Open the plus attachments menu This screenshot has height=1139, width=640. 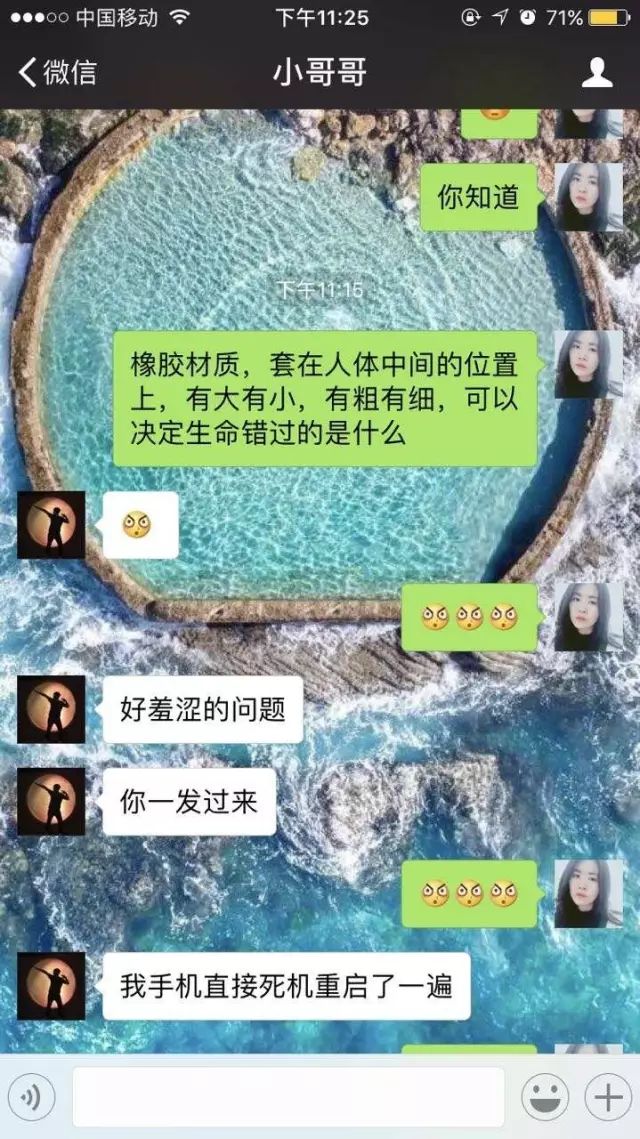(608, 1098)
